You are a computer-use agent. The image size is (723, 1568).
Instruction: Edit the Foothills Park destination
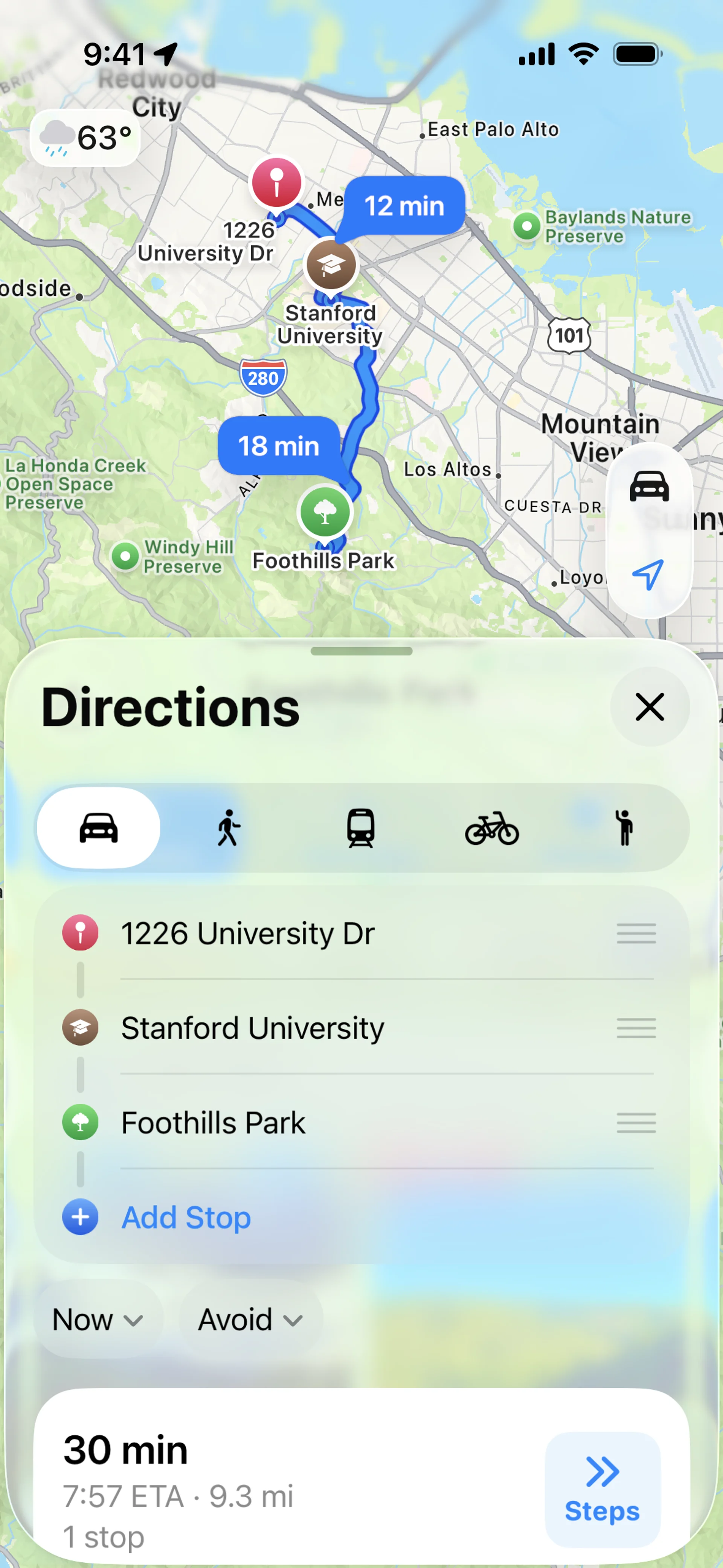213,1122
